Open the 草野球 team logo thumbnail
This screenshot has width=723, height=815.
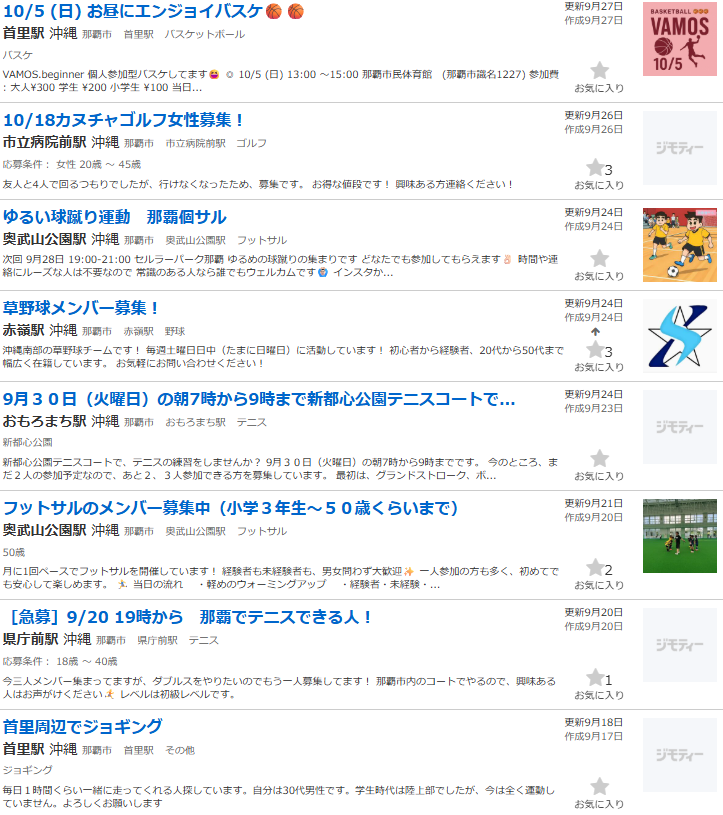pos(680,335)
